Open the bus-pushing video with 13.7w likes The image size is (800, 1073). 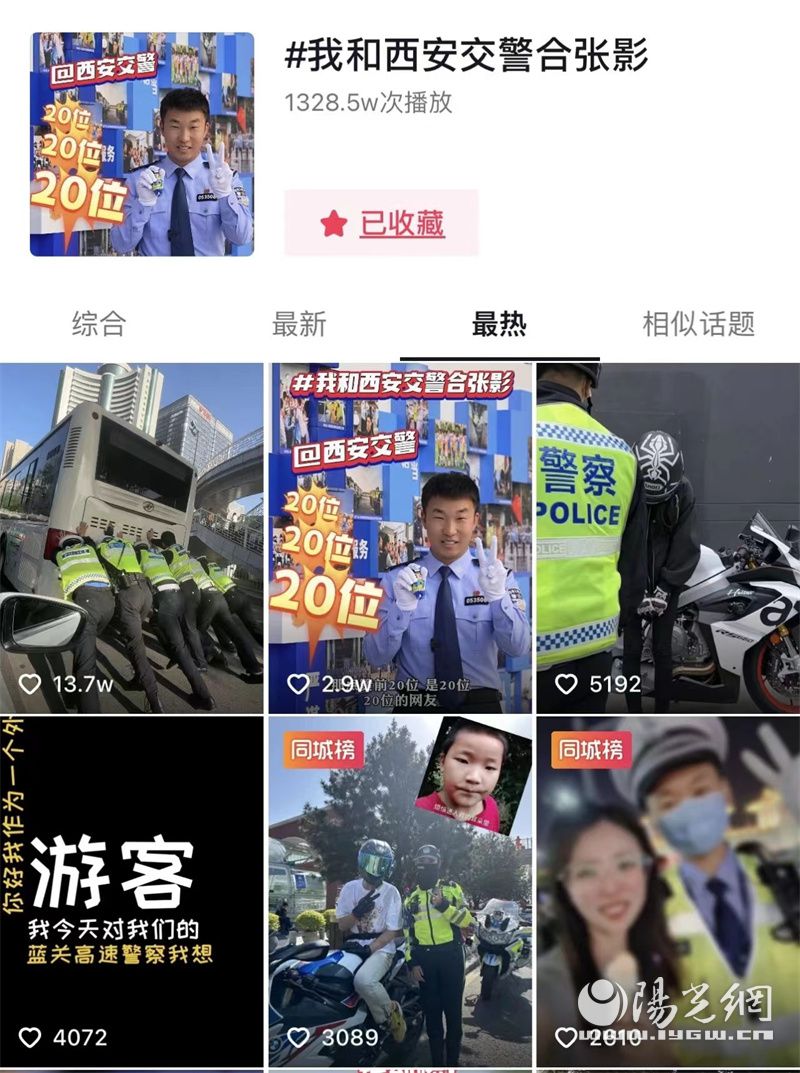click(131, 538)
